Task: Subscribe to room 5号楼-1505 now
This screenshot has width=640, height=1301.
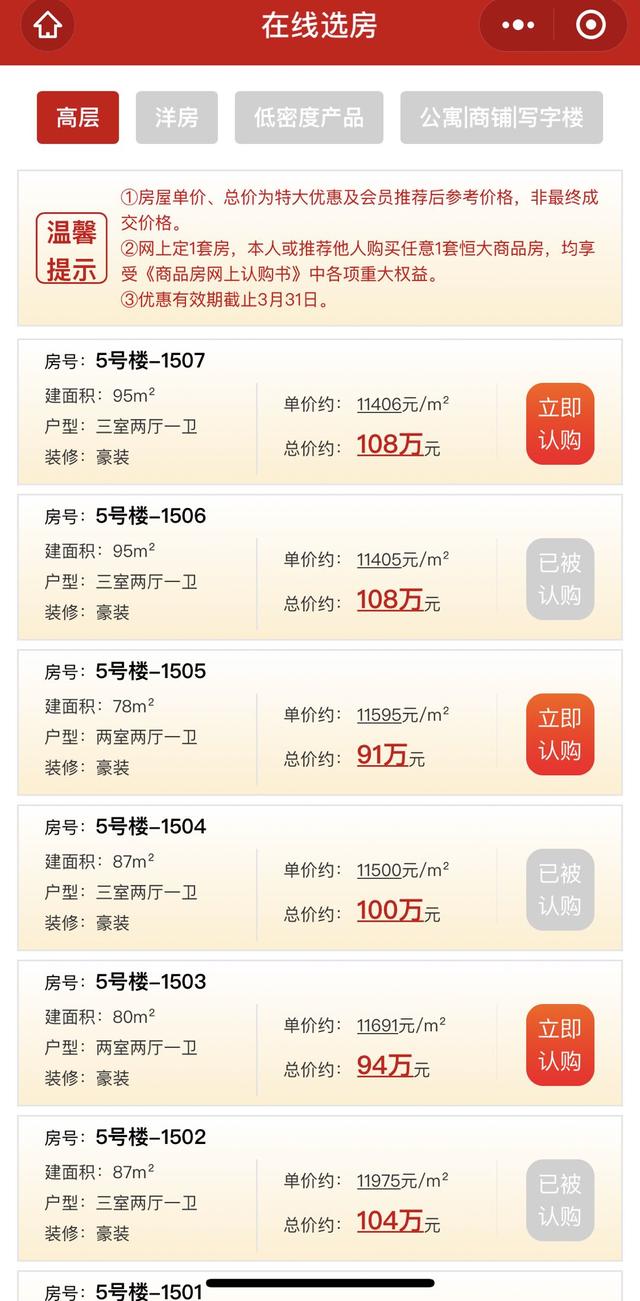Action: 560,734
